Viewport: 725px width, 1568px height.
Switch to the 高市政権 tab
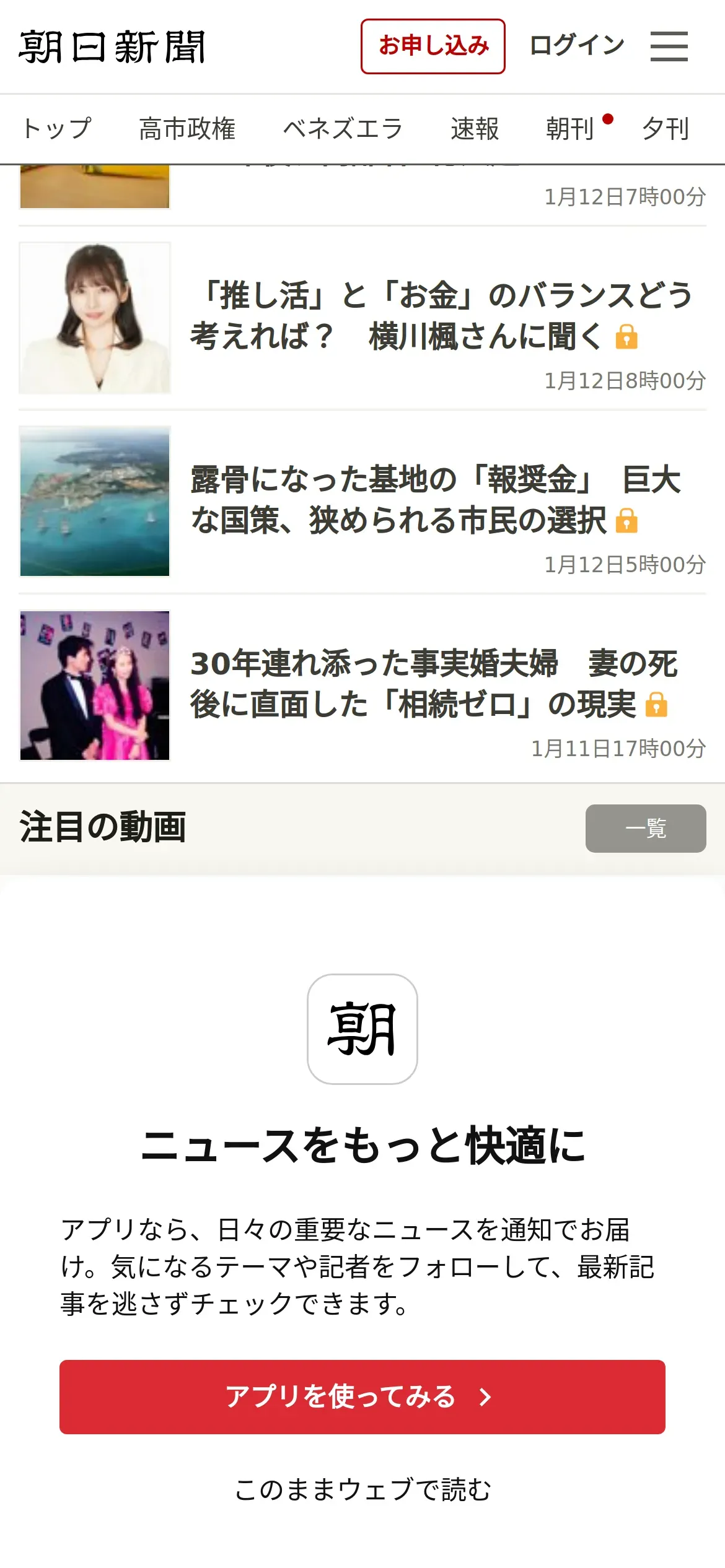tap(187, 129)
